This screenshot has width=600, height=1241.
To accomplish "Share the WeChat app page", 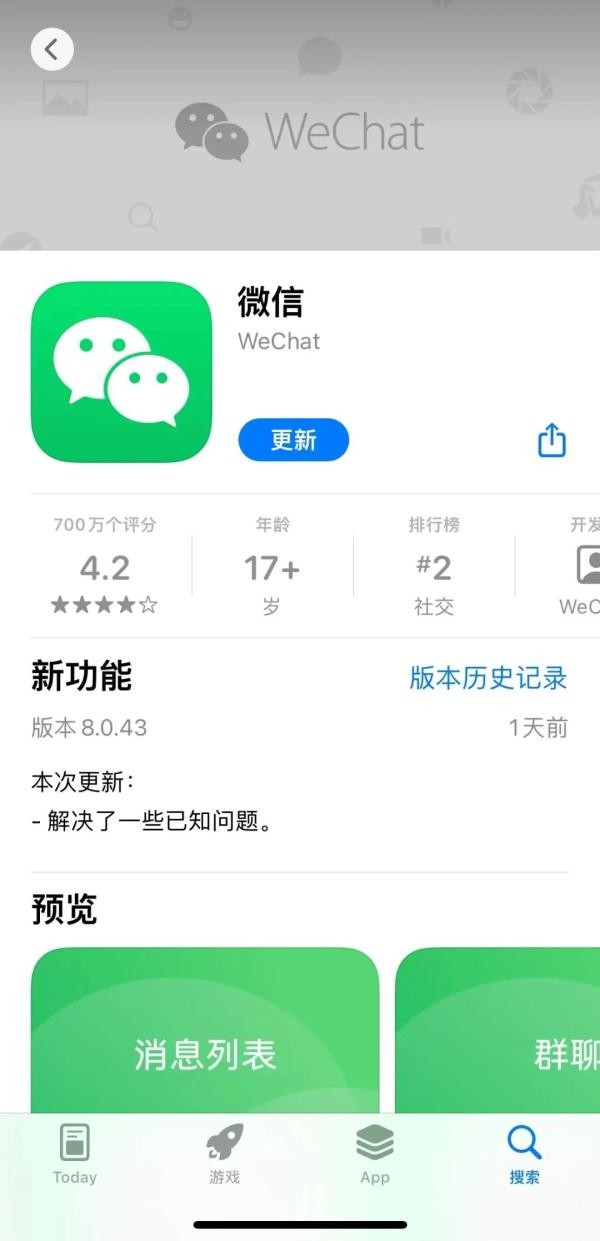I will (552, 440).
